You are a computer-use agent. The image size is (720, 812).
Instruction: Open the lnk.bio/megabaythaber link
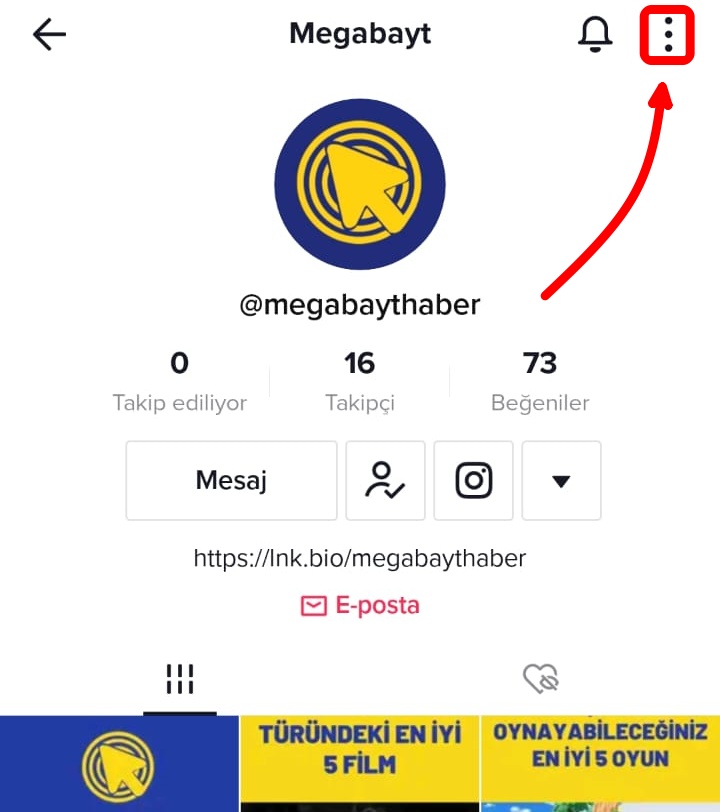360,558
